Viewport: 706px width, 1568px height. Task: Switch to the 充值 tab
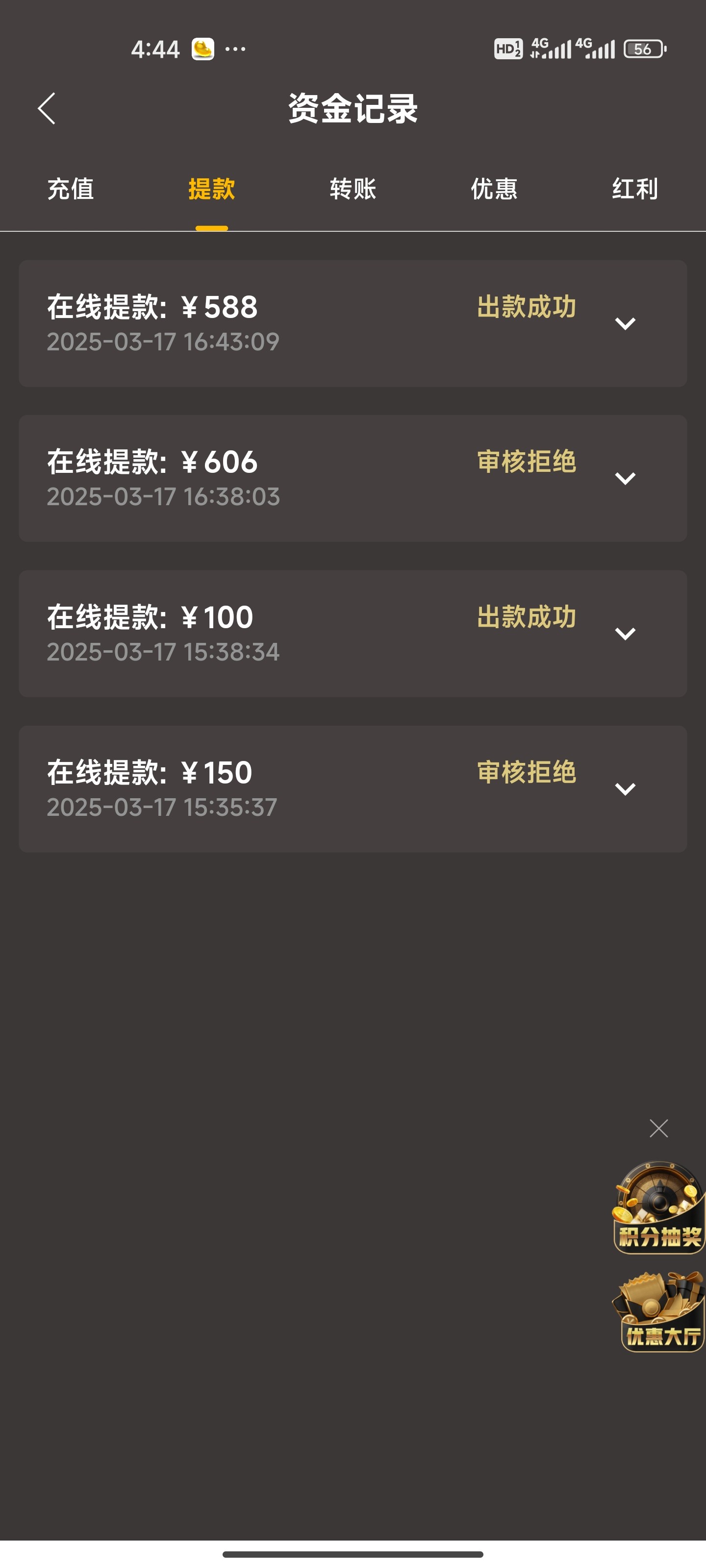click(71, 189)
